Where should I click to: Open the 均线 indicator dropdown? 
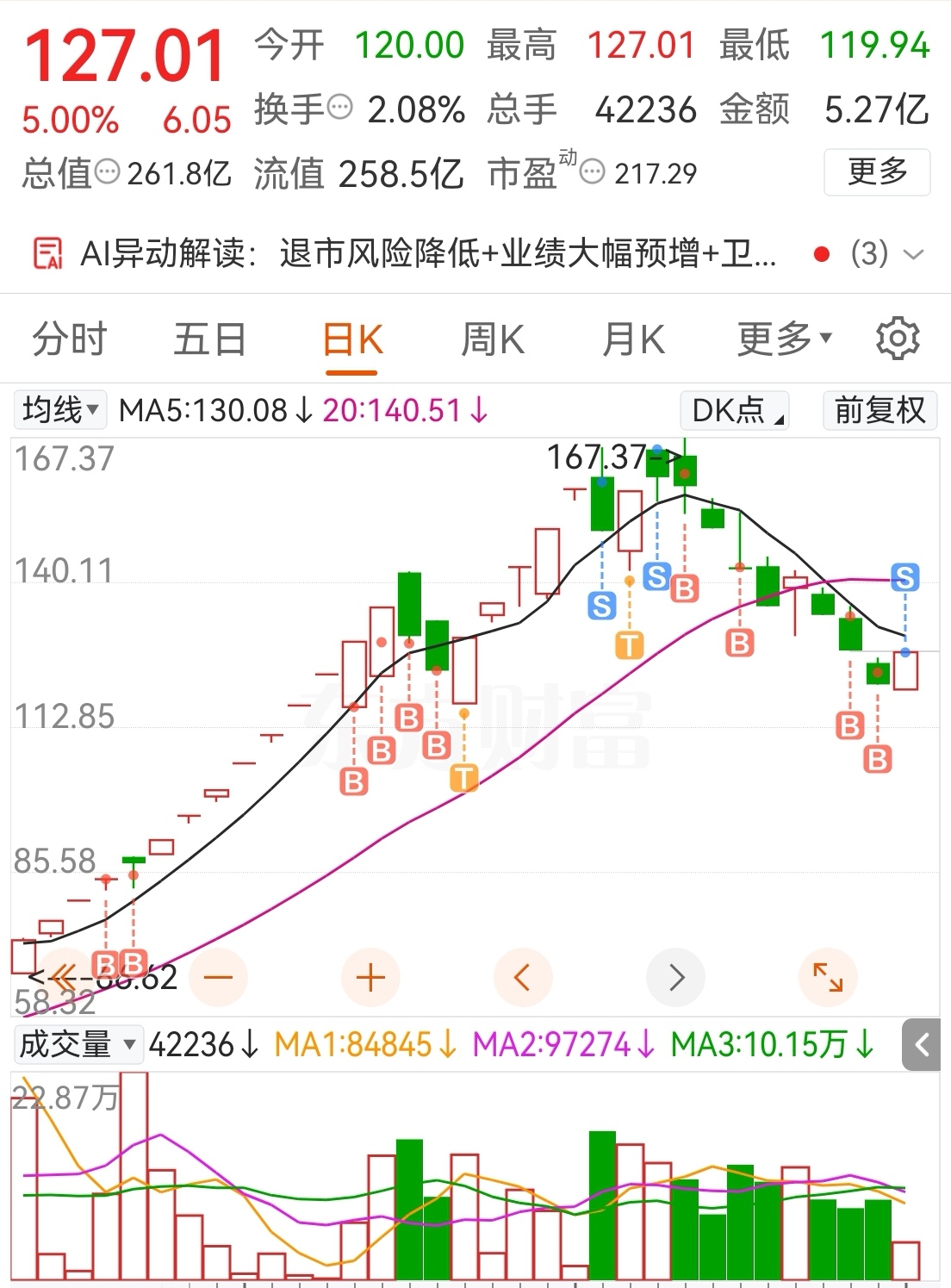[x=59, y=410]
